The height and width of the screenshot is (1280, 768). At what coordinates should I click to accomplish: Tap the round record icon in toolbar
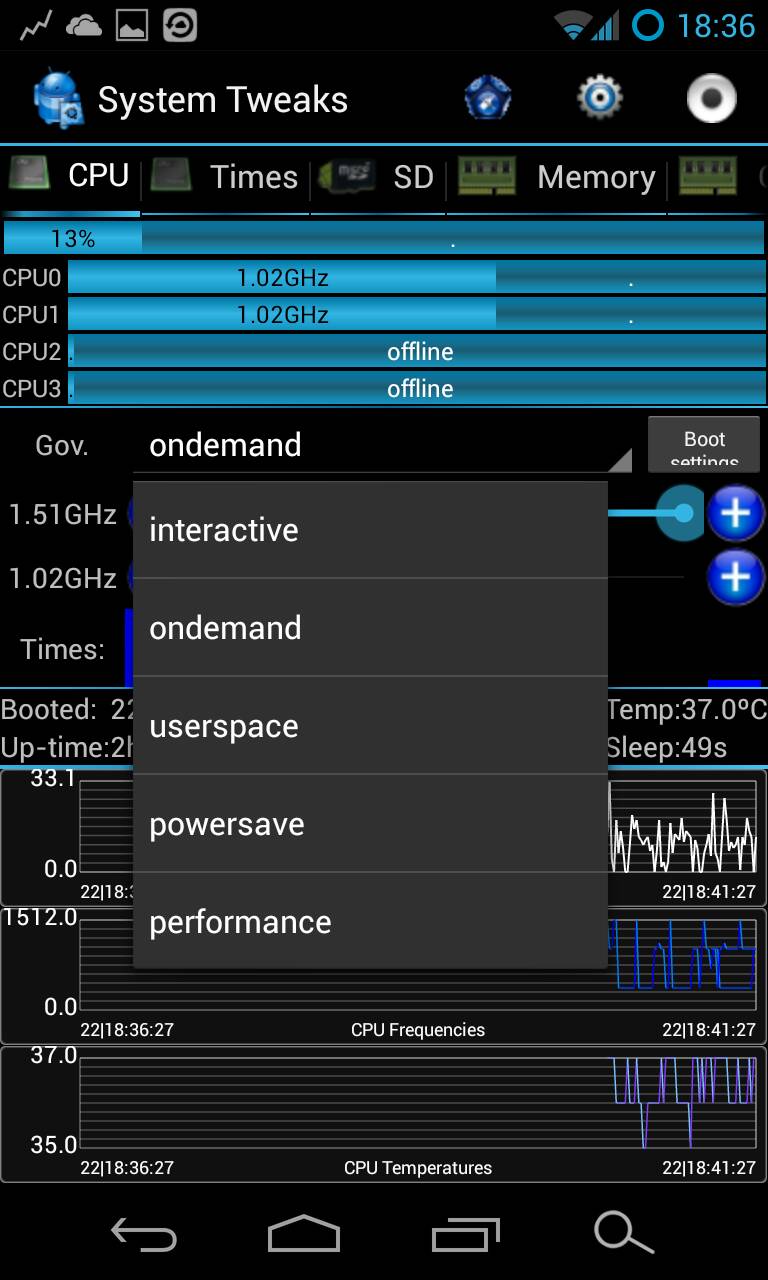point(712,99)
